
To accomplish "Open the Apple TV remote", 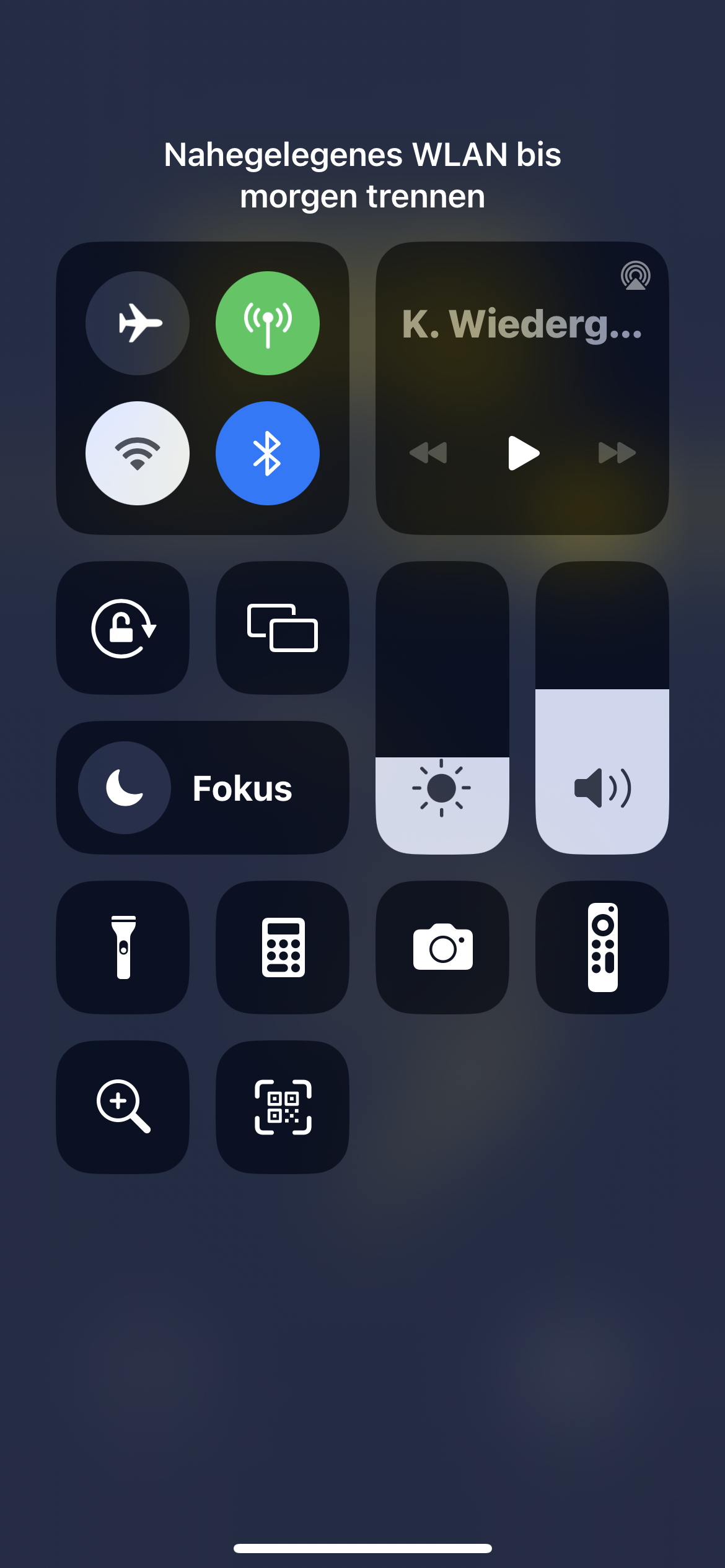I will [602, 947].
